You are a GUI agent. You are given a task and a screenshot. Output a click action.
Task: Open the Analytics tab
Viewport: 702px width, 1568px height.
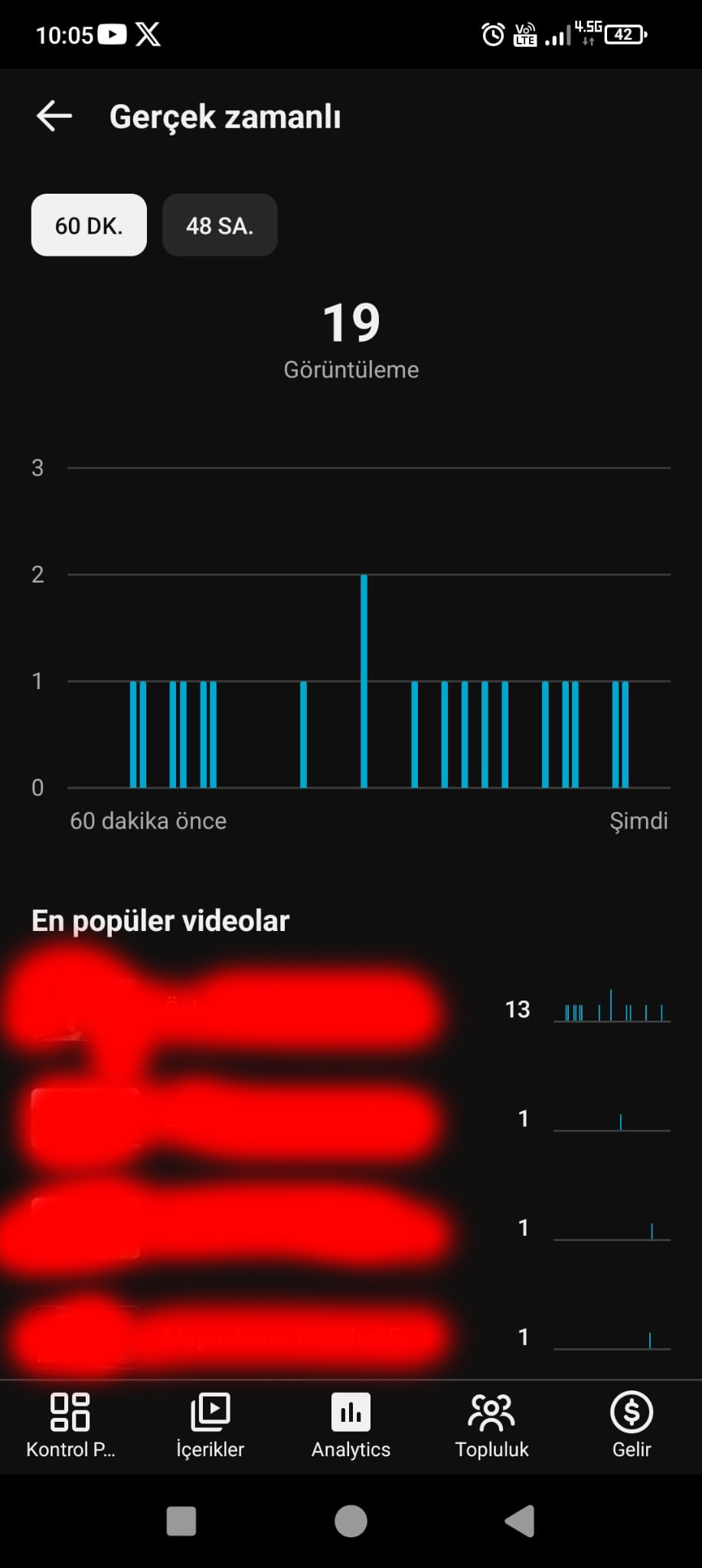[x=351, y=1426]
